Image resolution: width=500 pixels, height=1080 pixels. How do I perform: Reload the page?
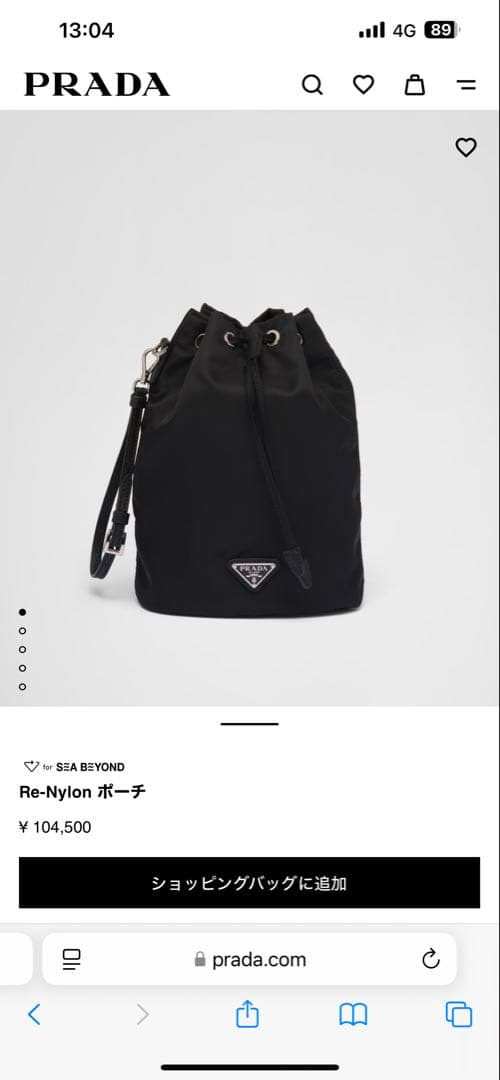tap(431, 959)
